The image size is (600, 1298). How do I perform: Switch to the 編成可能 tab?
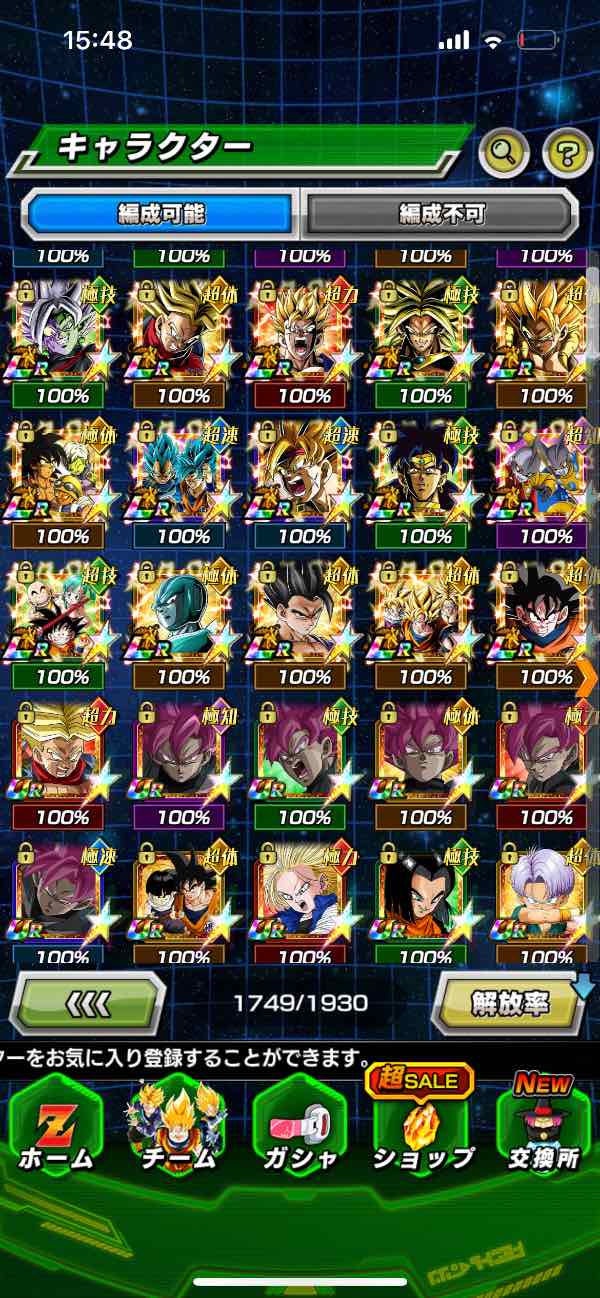(x=161, y=213)
